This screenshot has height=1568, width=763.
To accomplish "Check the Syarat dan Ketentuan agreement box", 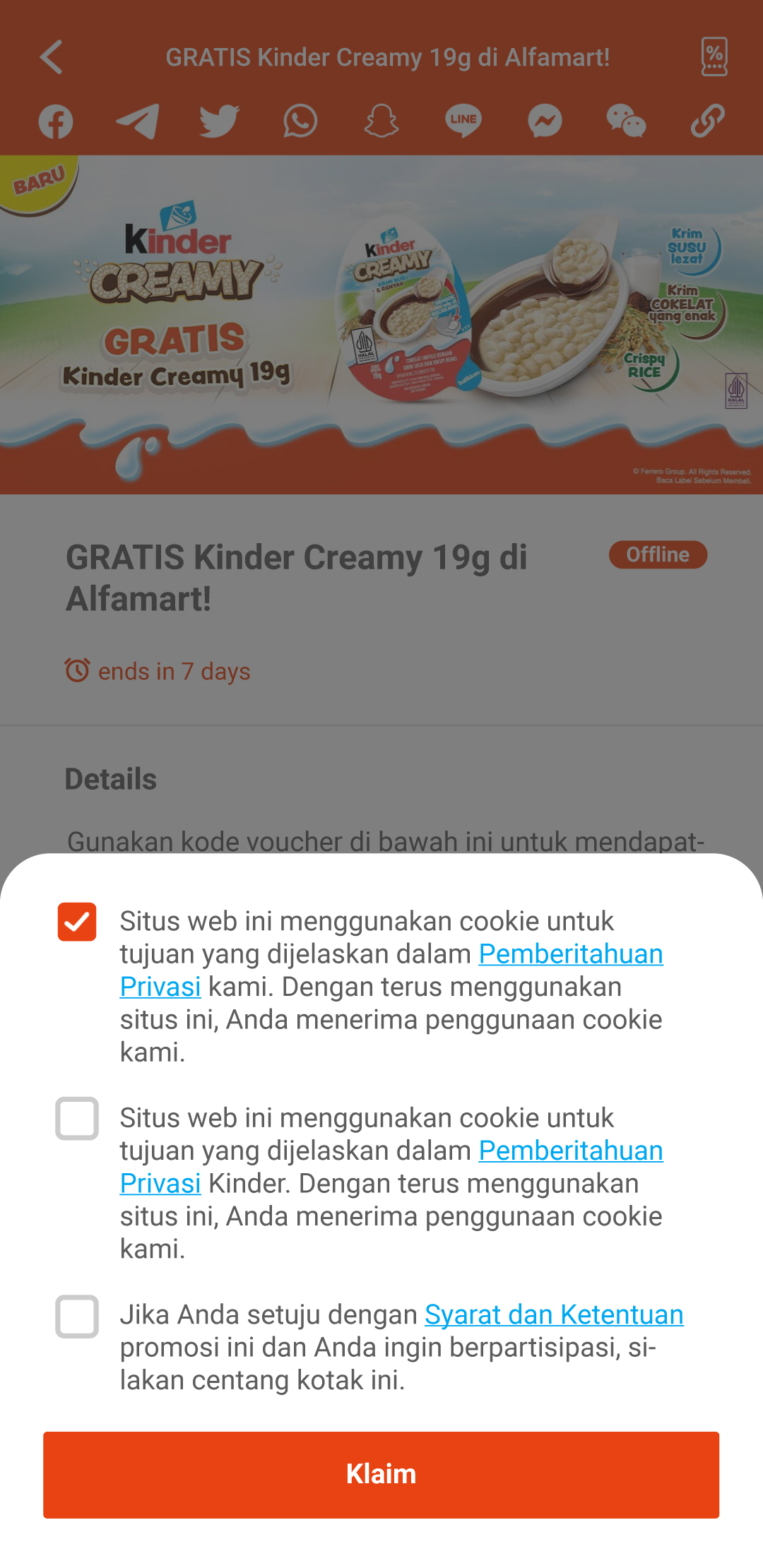I will [77, 1316].
